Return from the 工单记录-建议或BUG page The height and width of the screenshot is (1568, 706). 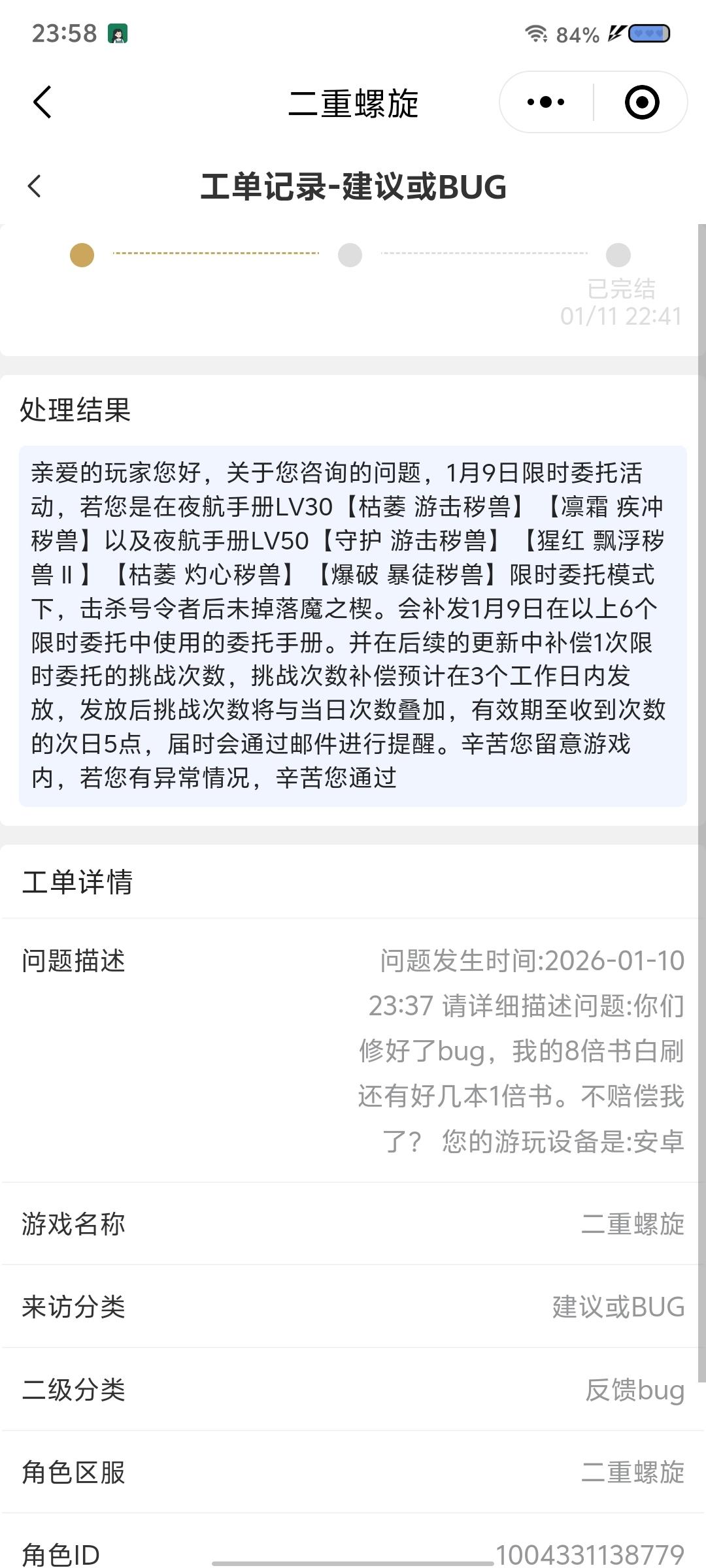point(35,186)
